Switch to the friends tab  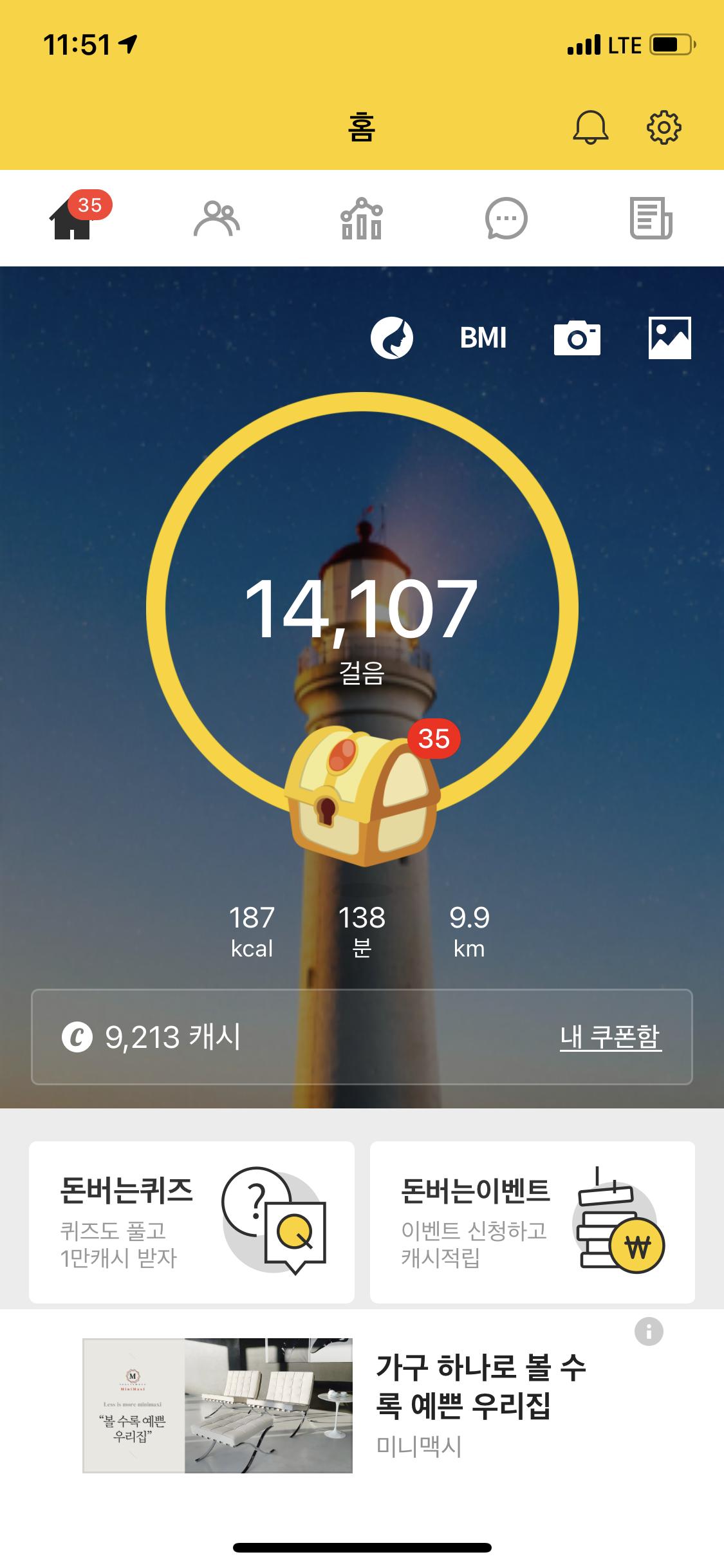(x=217, y=219)
